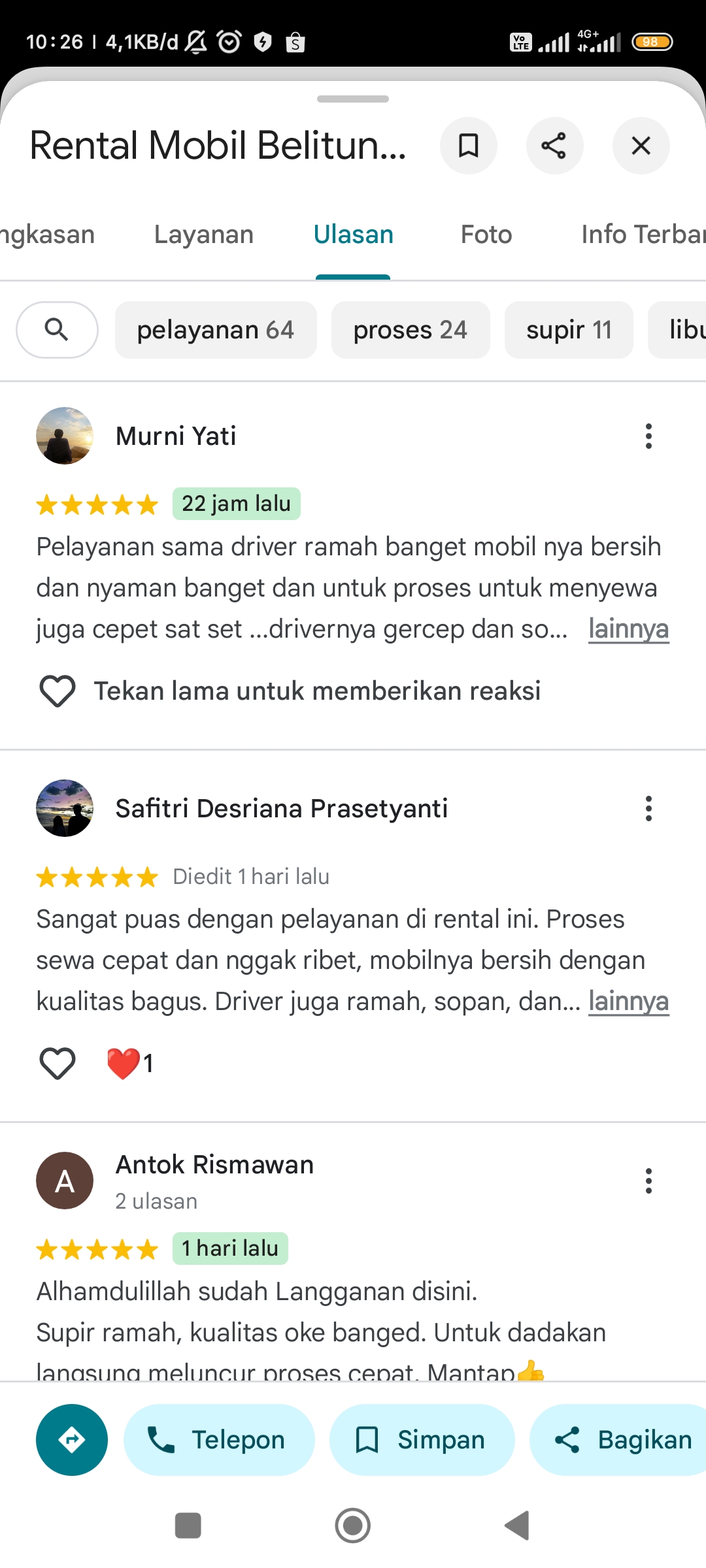Call the business via Telepon
706x1568 pixels.
click(x=219, y=1440)
